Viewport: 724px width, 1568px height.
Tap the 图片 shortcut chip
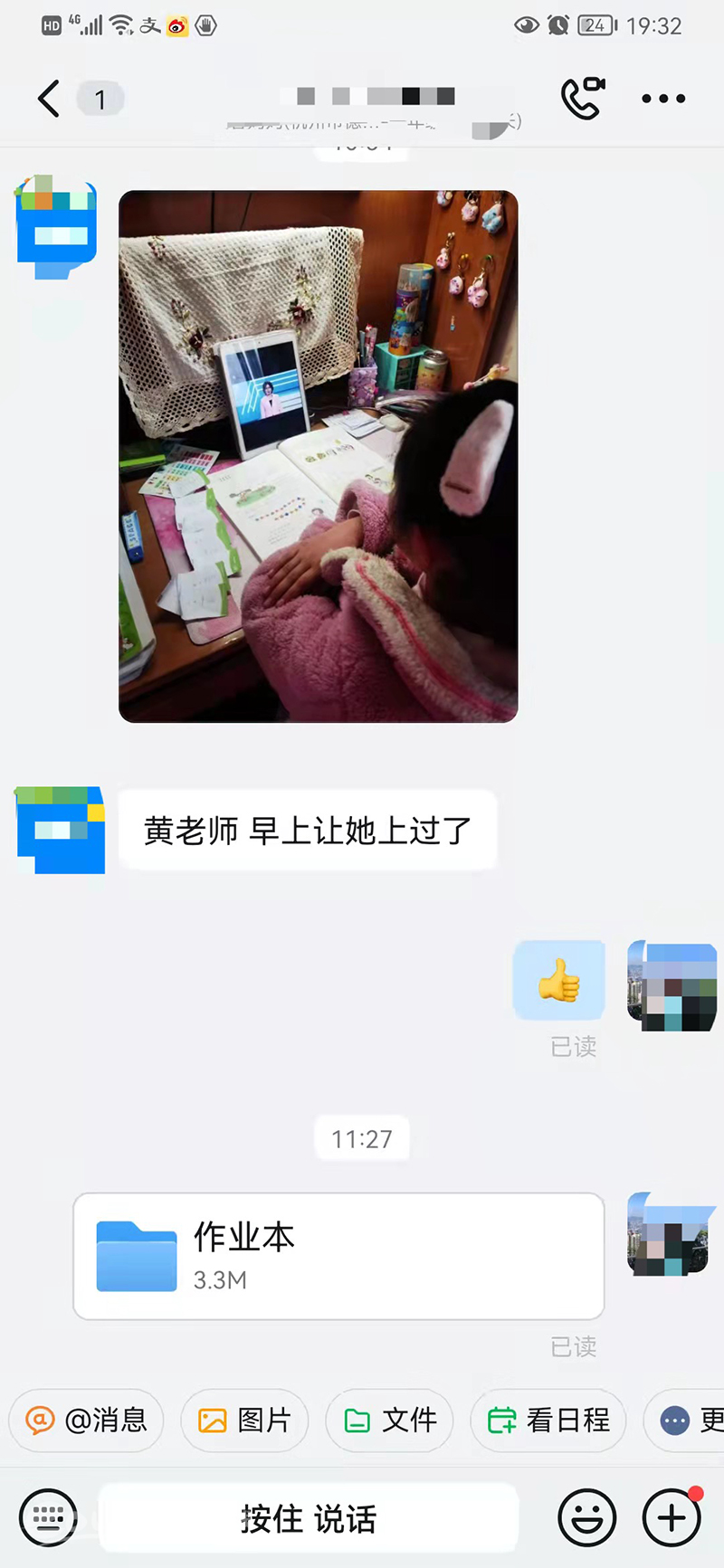tap(244, 1421)
